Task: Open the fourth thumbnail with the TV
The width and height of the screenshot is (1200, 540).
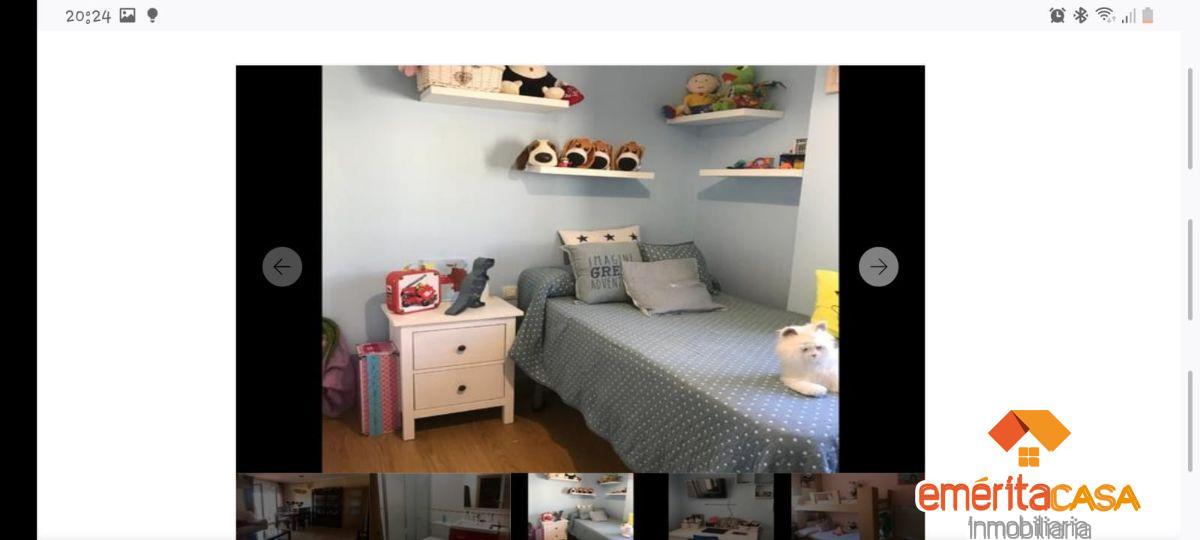Action: 720,506
